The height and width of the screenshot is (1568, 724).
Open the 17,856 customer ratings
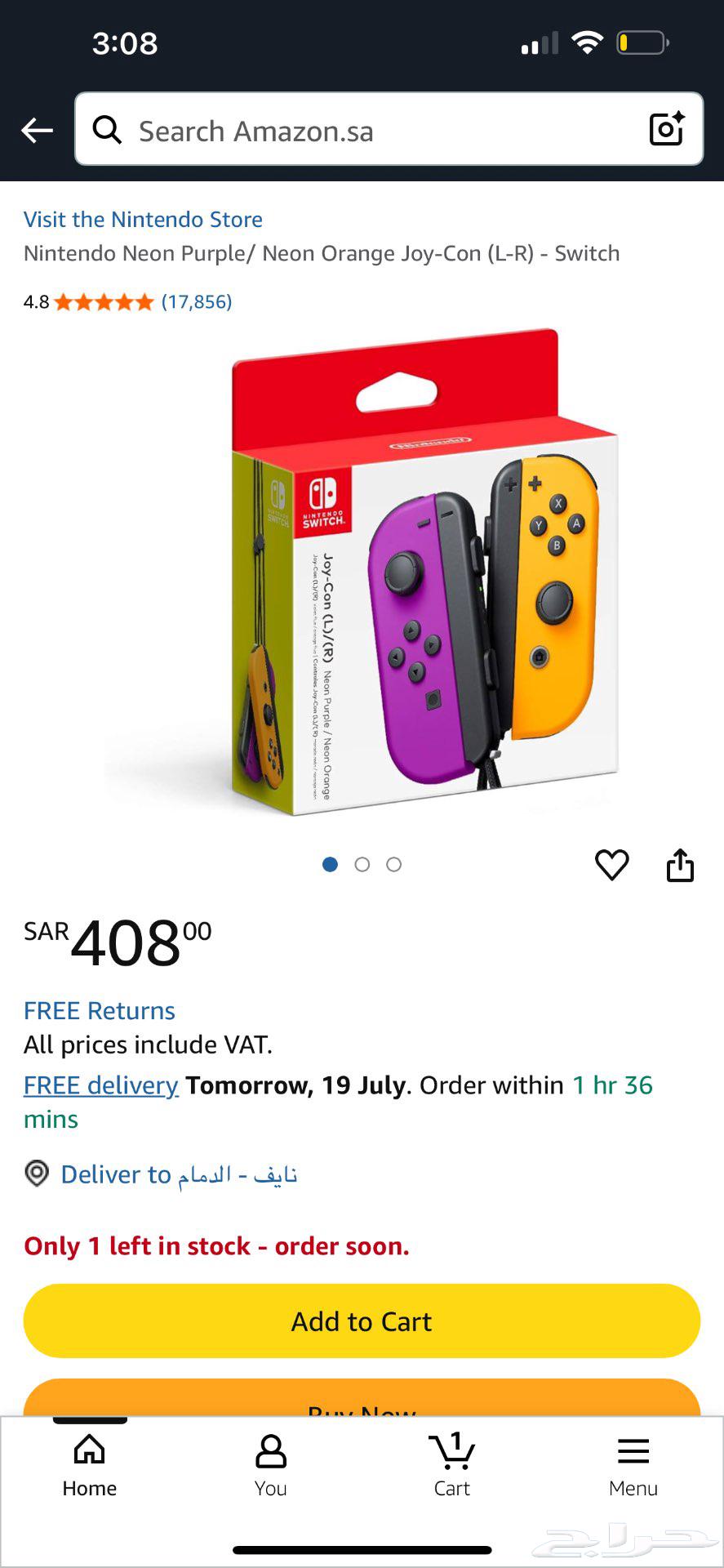pos(196,302)
